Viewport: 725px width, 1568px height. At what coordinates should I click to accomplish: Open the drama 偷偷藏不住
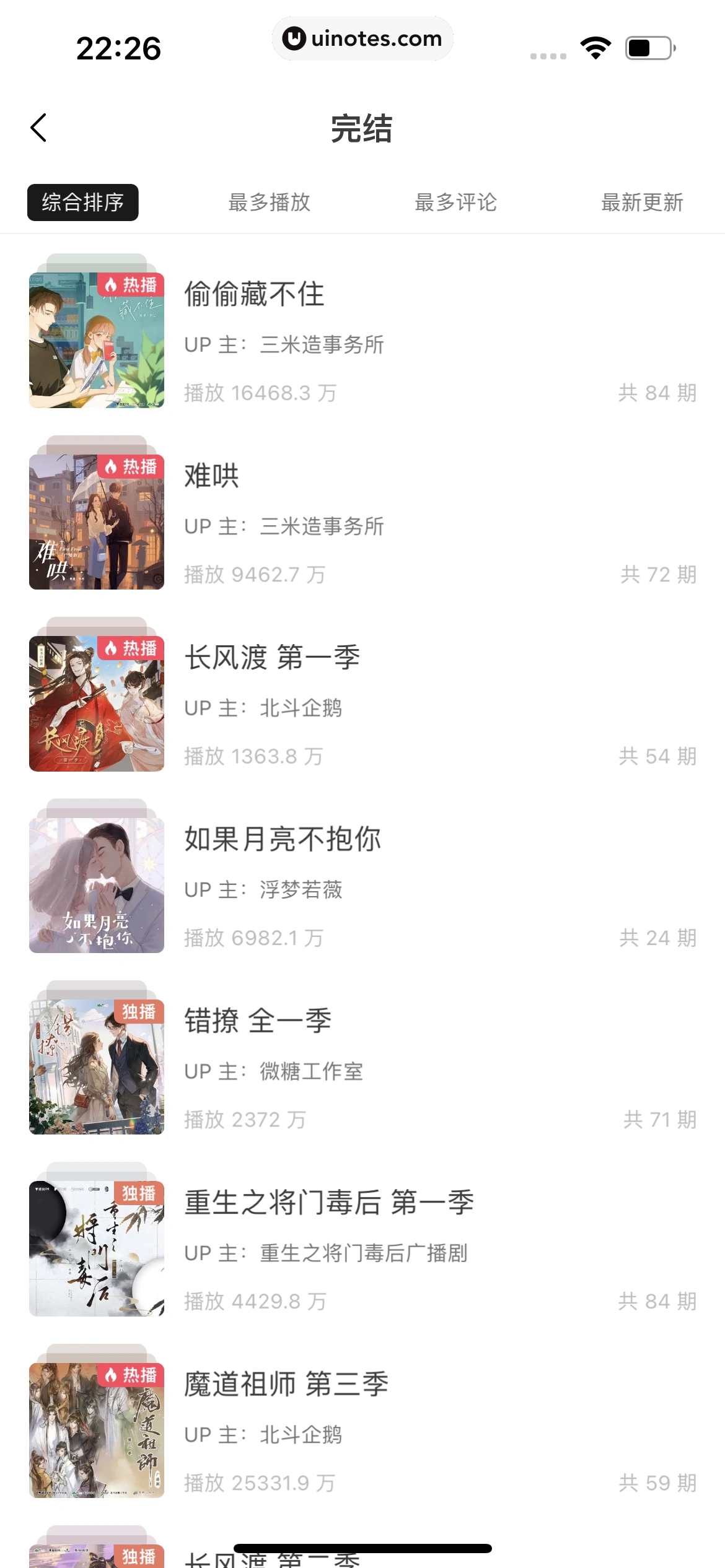click(254, 294)
